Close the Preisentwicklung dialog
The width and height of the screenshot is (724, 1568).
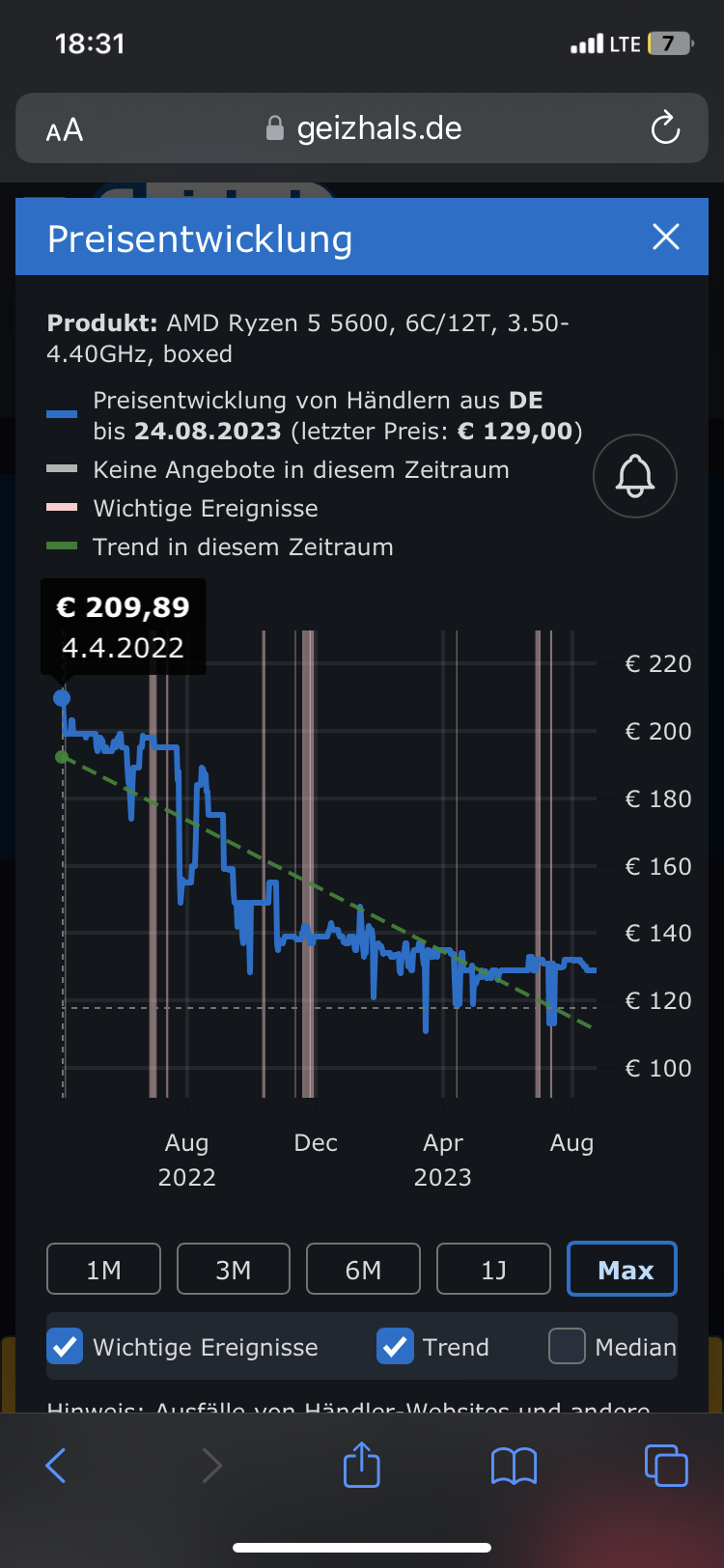pos(665,237)
